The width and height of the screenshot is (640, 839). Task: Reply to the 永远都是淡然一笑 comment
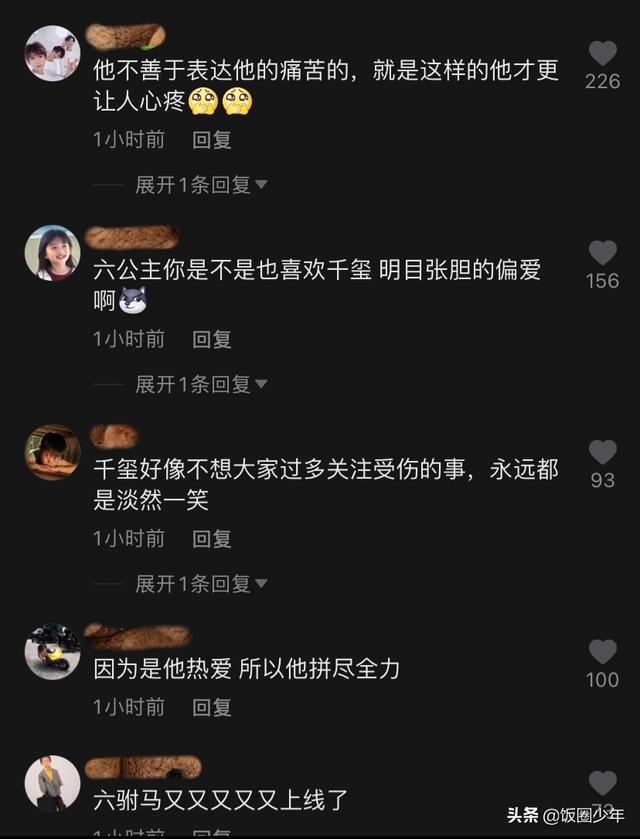[212, 539]
